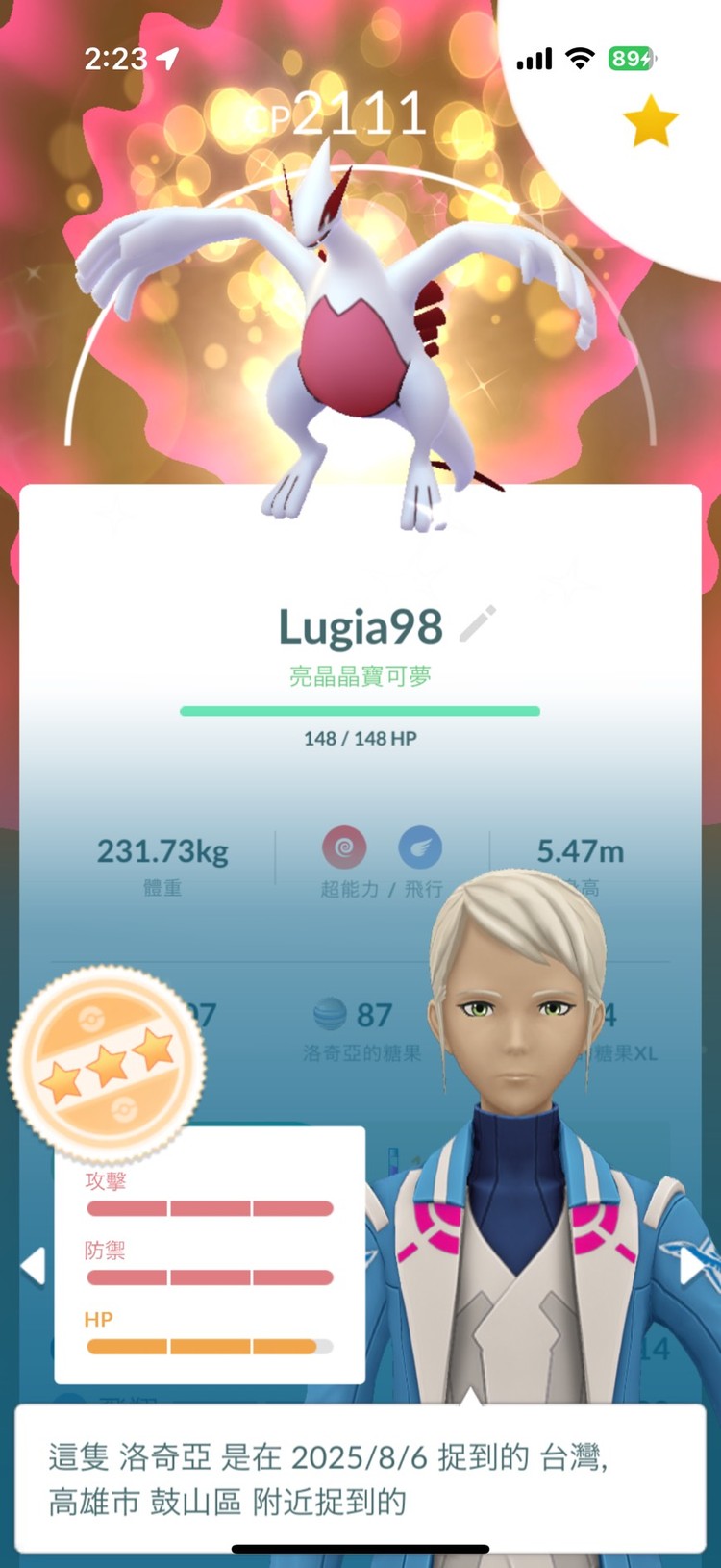Go to next Pokémon with right arrow
This screenshot has width=721, height=1568.
point(692,1267)
